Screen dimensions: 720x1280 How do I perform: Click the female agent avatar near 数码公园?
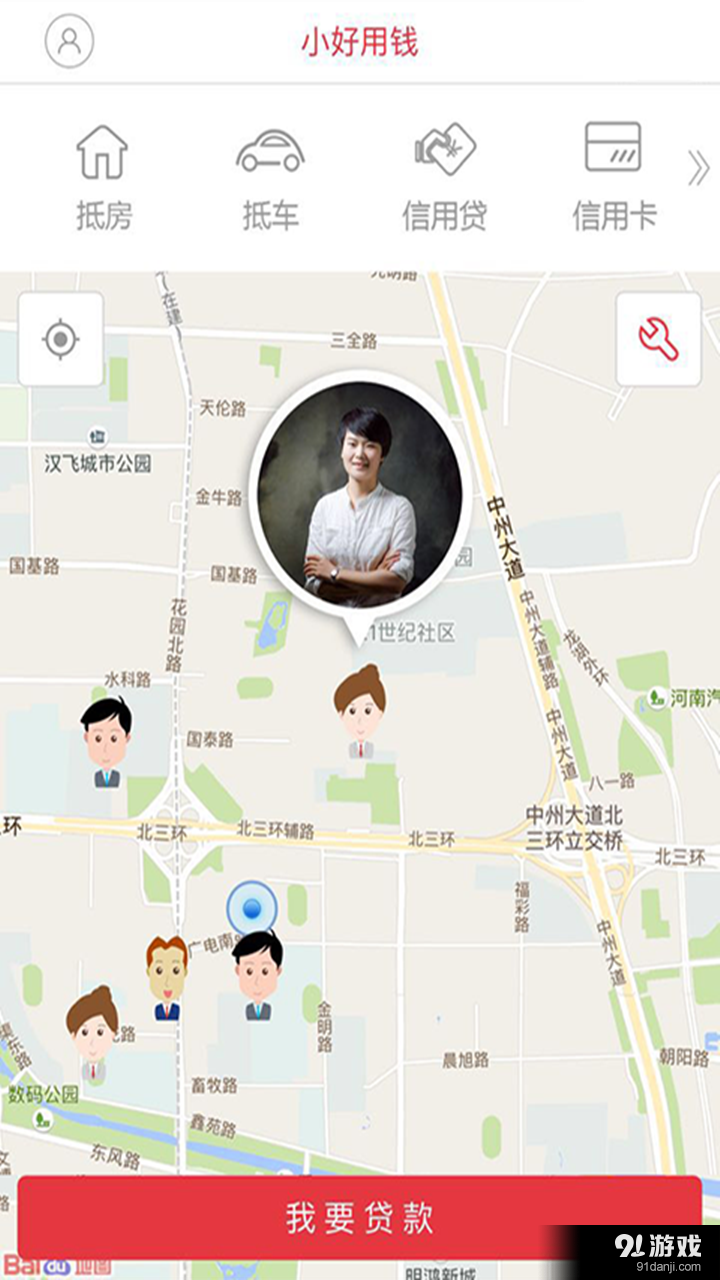click(95, 1030)
